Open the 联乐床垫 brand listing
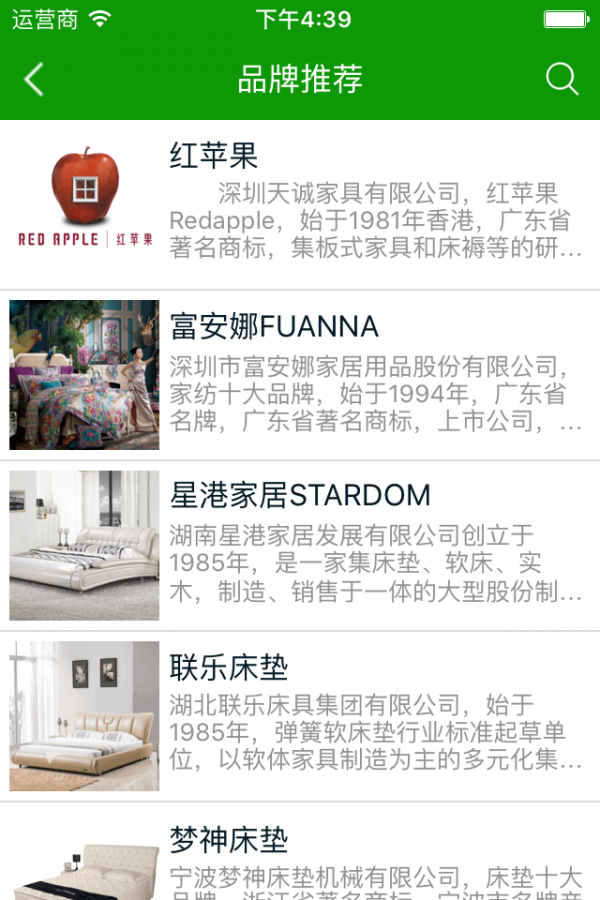The height and width of the screenshot is (900, 600). point(300,716)
